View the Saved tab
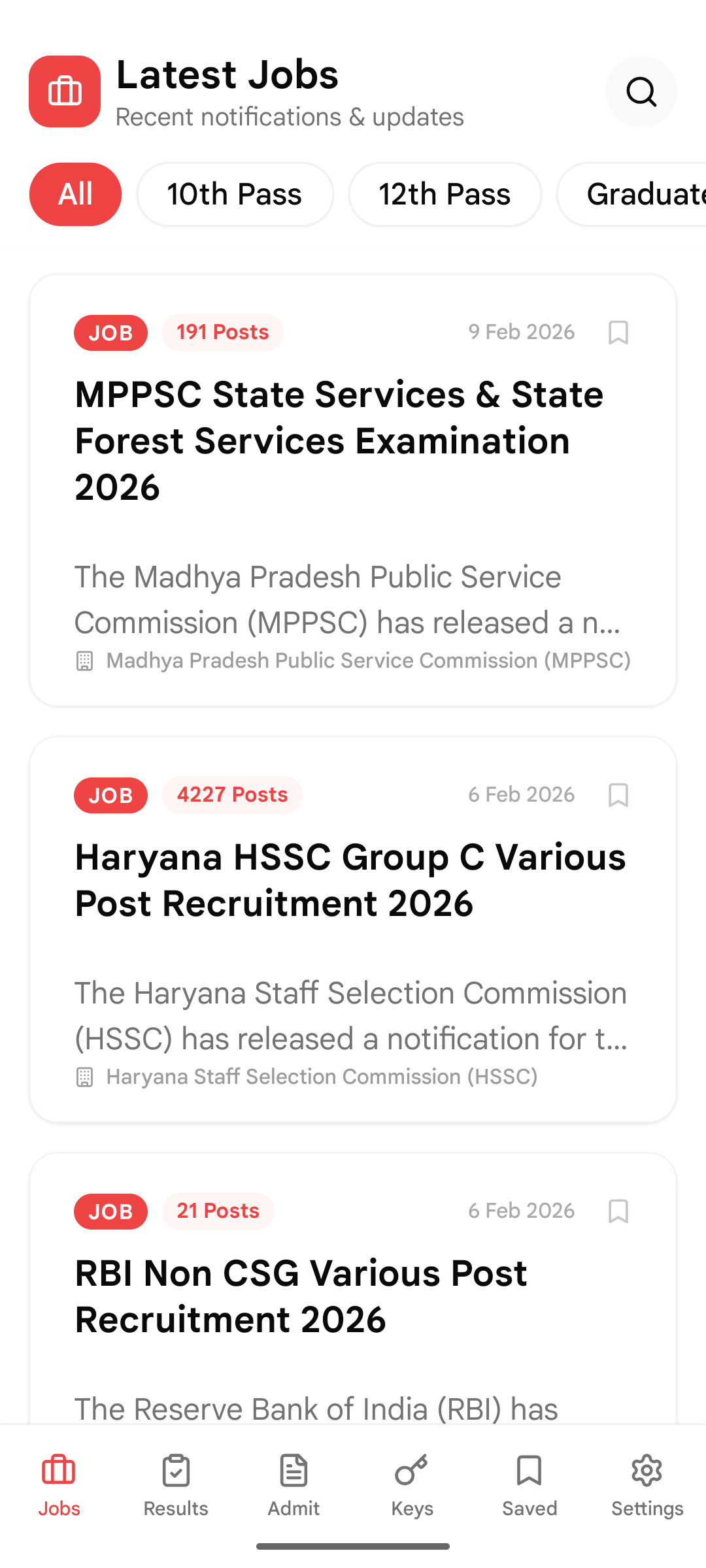 (x=529, y=1484)
